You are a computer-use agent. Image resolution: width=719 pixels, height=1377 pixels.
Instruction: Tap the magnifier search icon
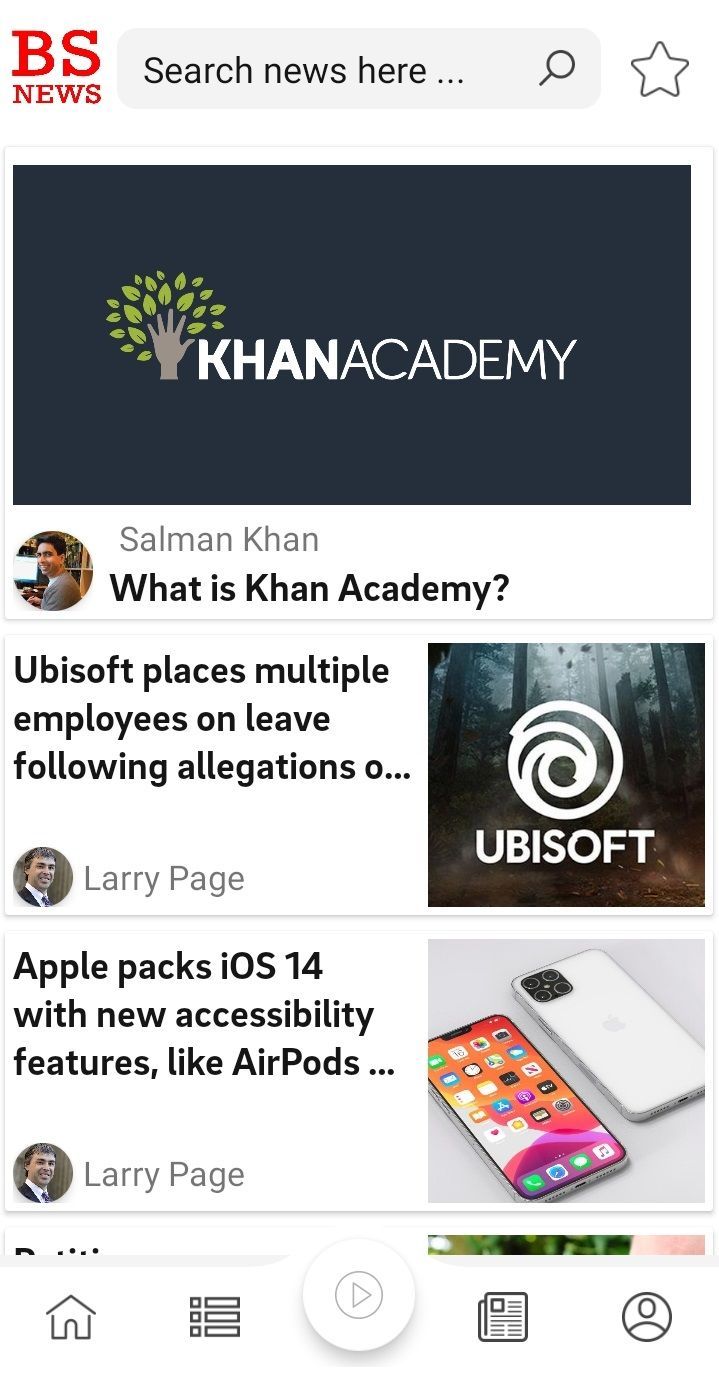click(557, 69)
